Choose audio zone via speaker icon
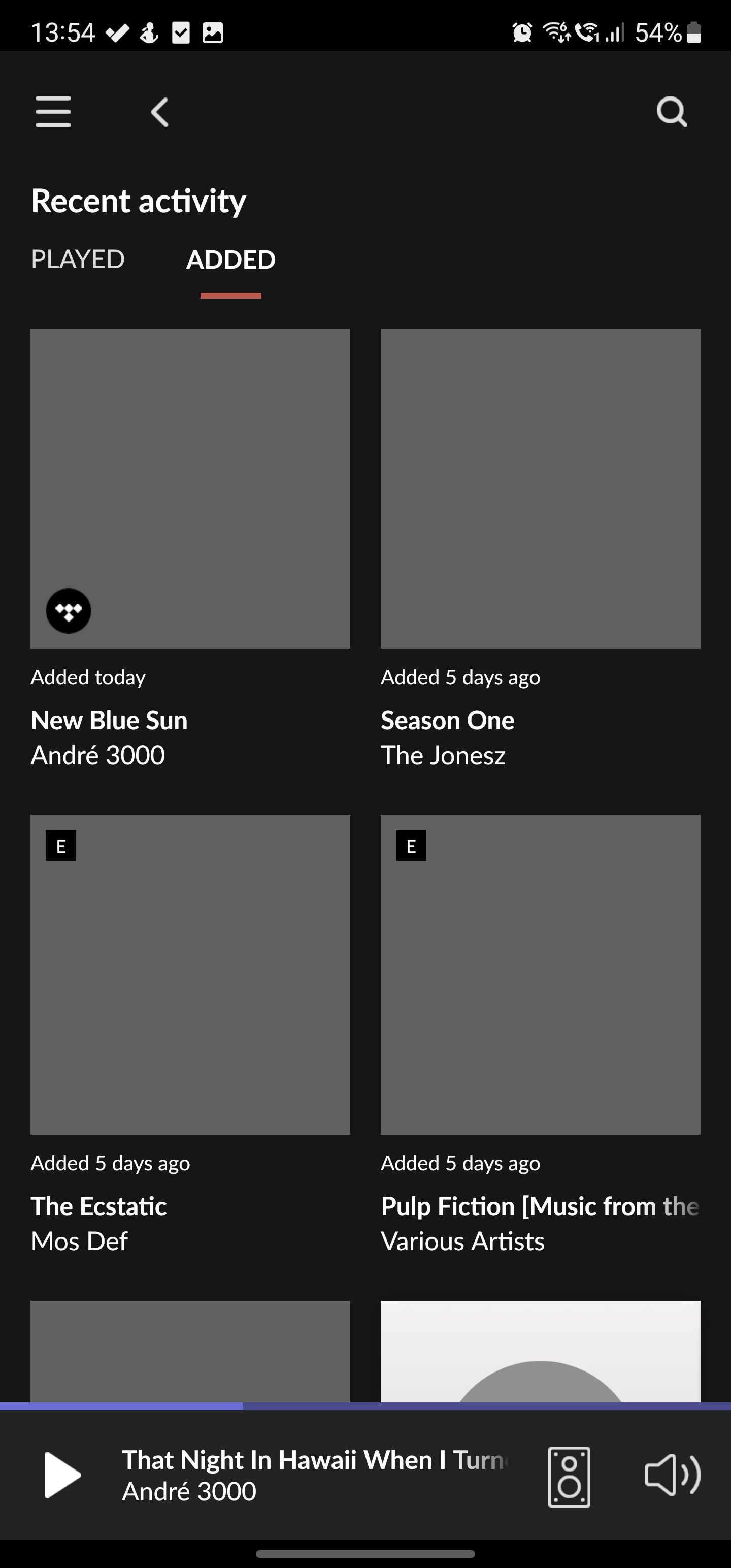This screenshot has width=731, height=1568. (569, 1477)
